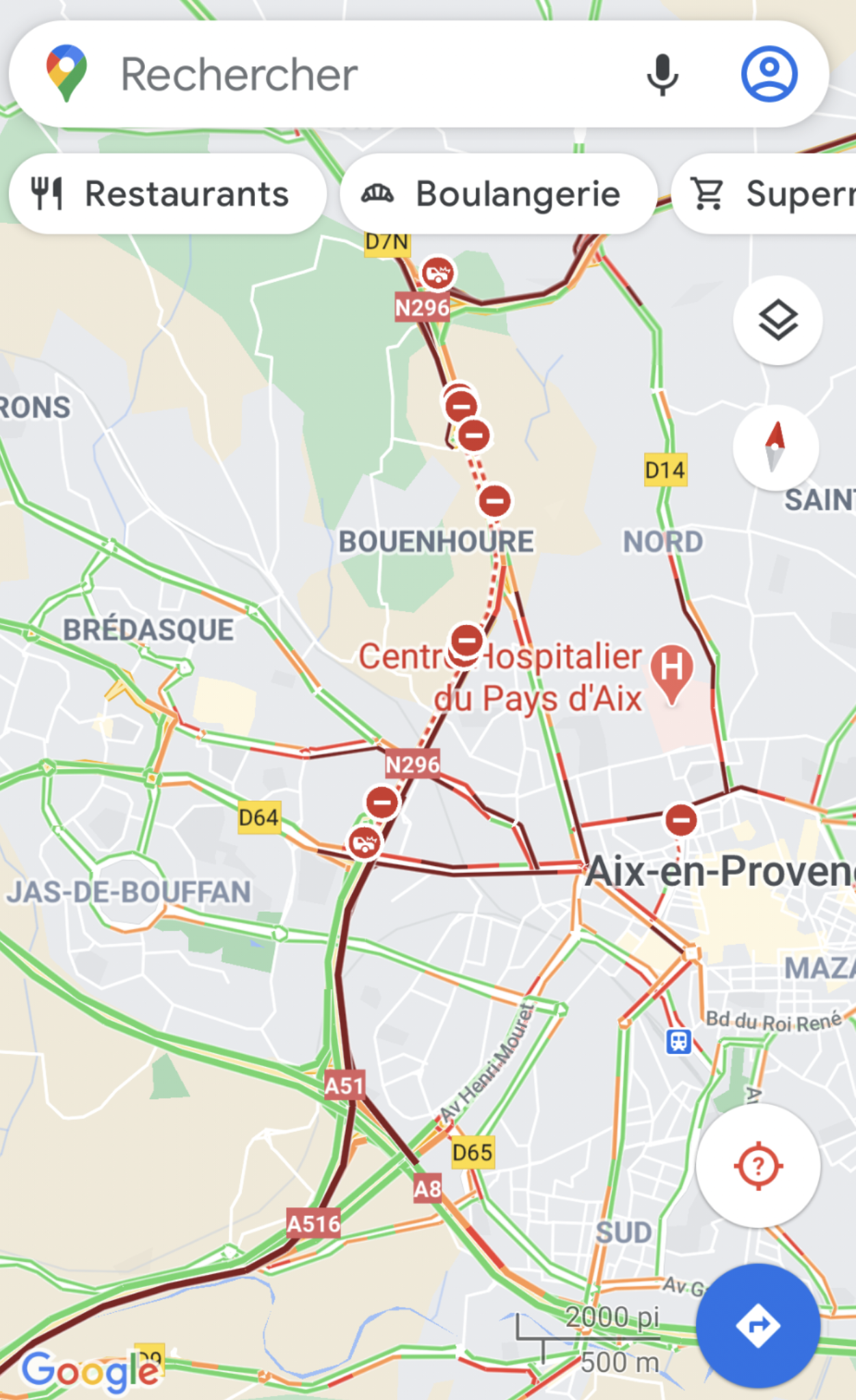The image size is (856, 1400).
Task: Open directions with the blue arrow button
Action: coord(758,1325)
